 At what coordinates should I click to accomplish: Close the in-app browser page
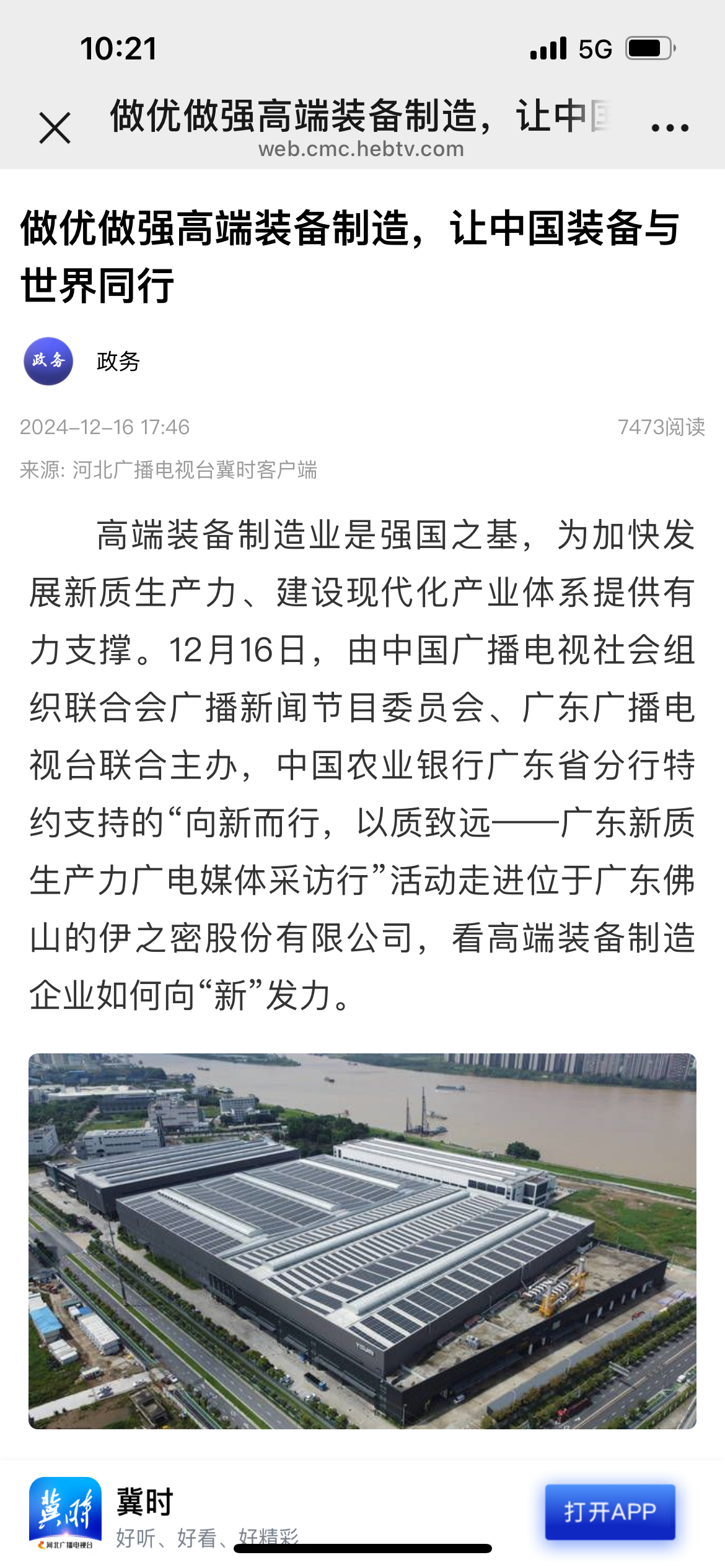(x=55, y=128)
